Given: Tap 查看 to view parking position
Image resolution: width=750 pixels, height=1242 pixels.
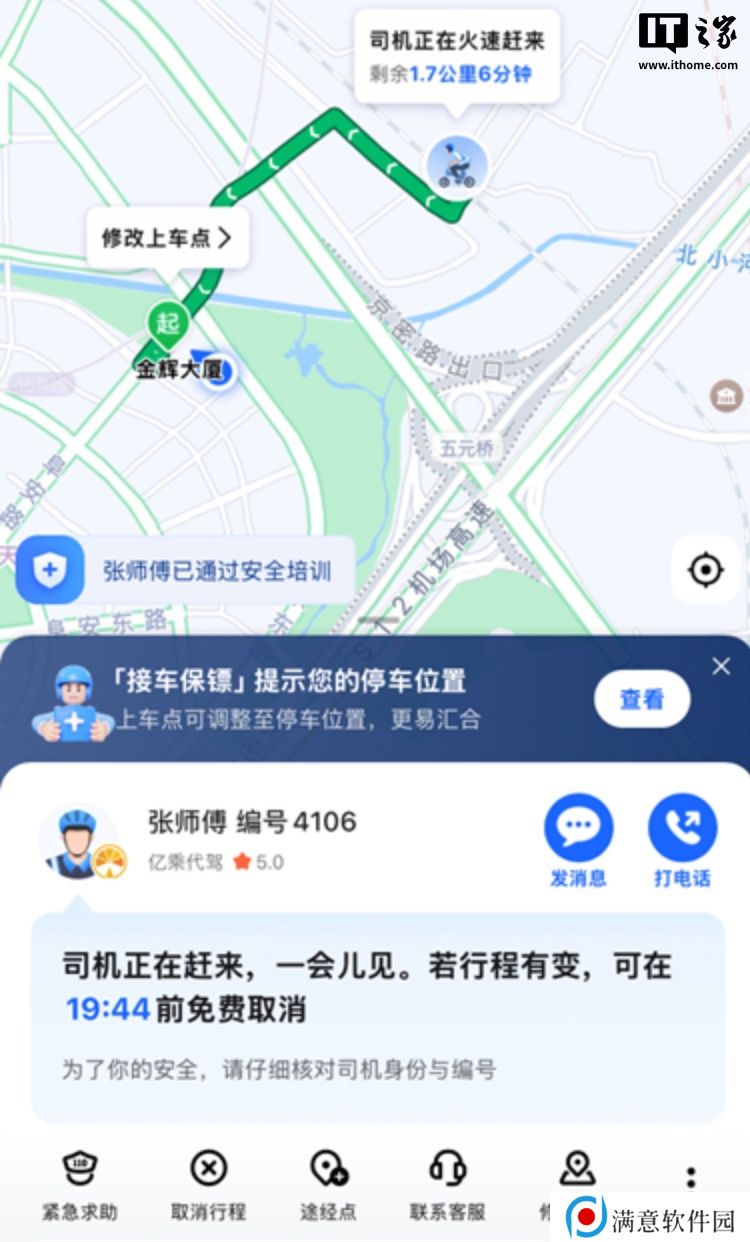Looking at the screenshot, I should 642,699.
